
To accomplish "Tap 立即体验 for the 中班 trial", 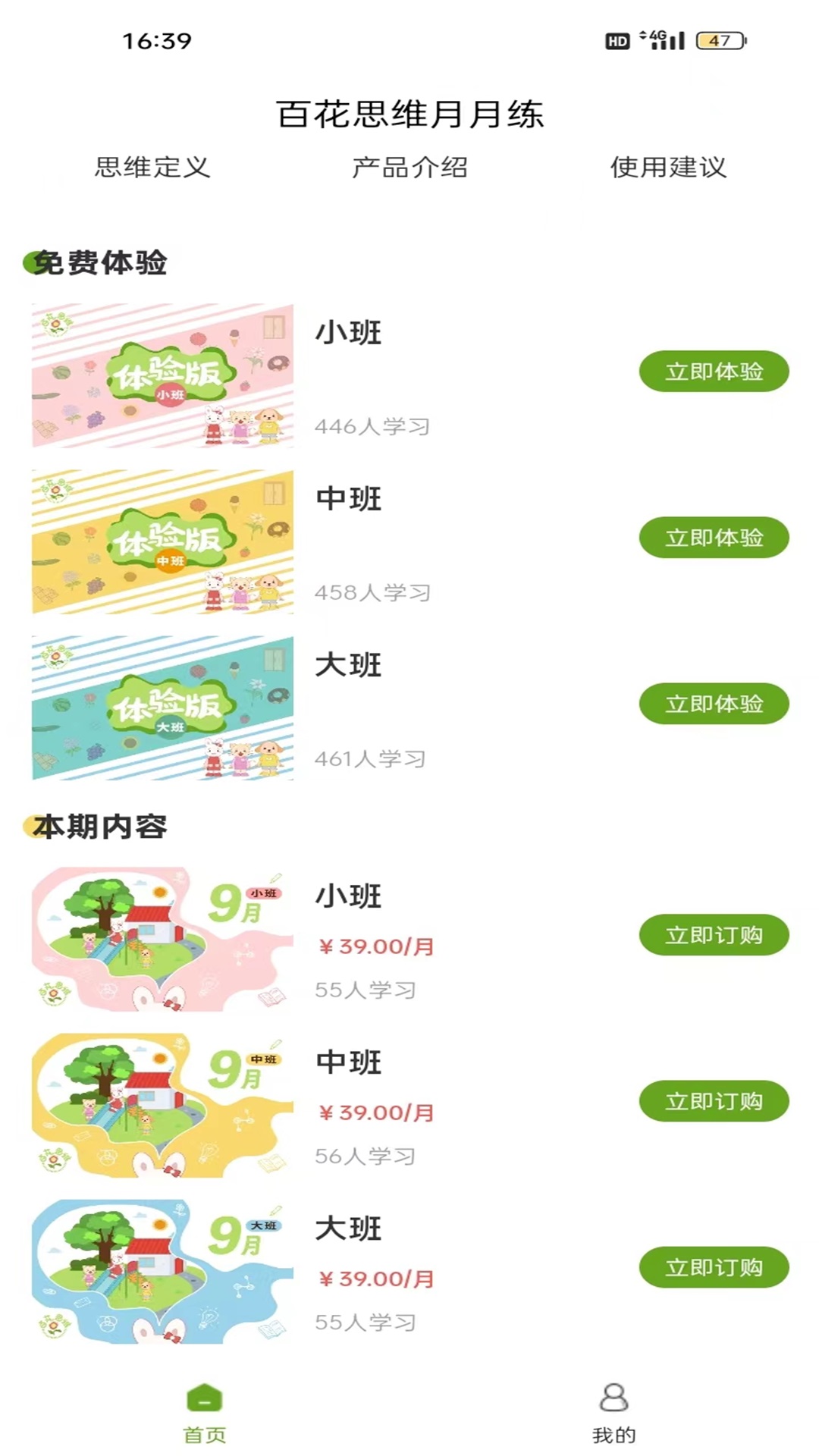I will tap(714, 538).
